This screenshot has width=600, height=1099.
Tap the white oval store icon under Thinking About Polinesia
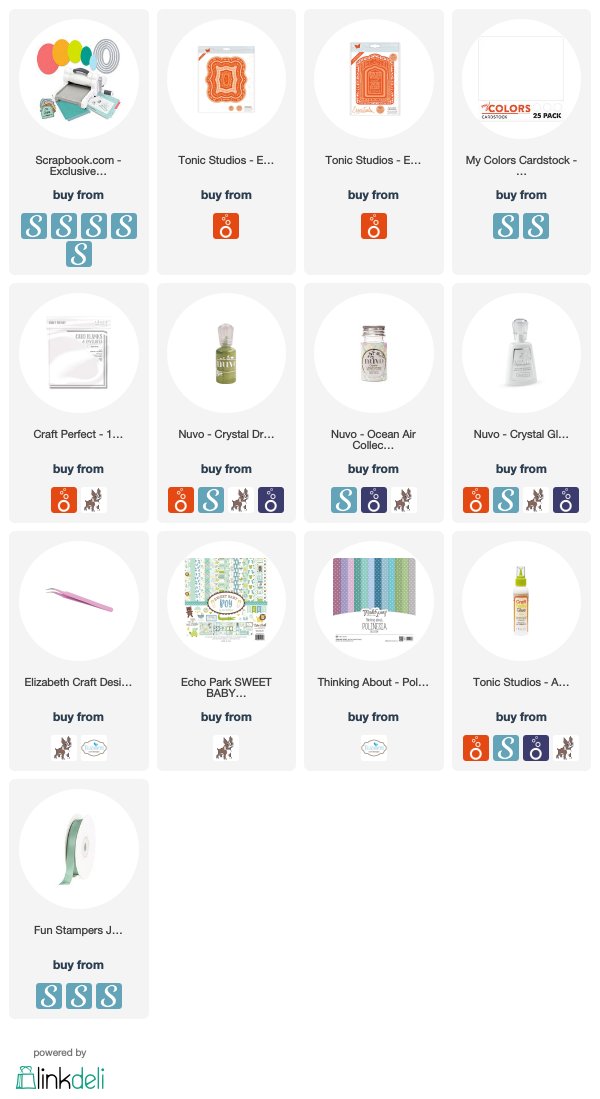coord(374,748)
